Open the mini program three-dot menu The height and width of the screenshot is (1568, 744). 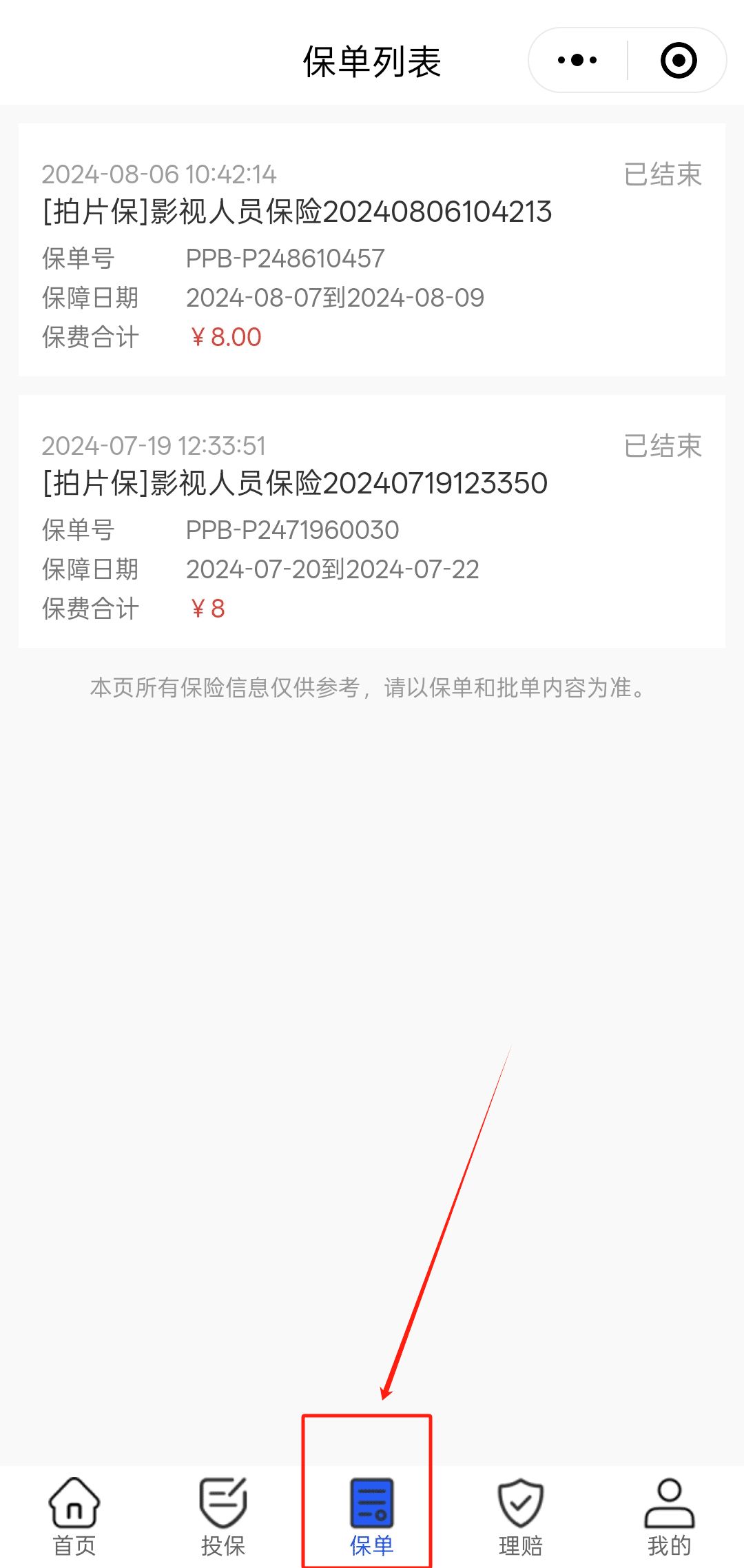577,61
